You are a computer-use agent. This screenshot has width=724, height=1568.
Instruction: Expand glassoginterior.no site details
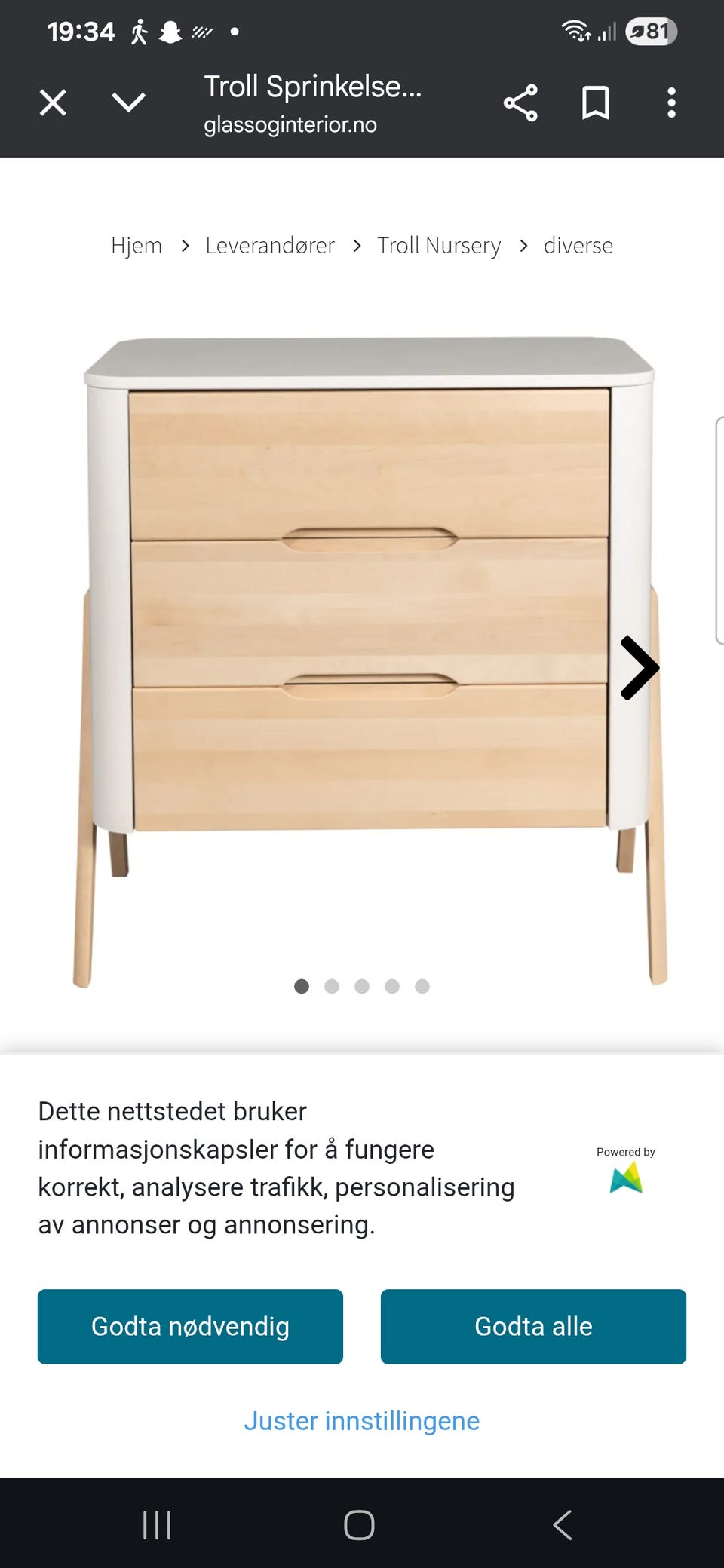(x=290, y=124)
